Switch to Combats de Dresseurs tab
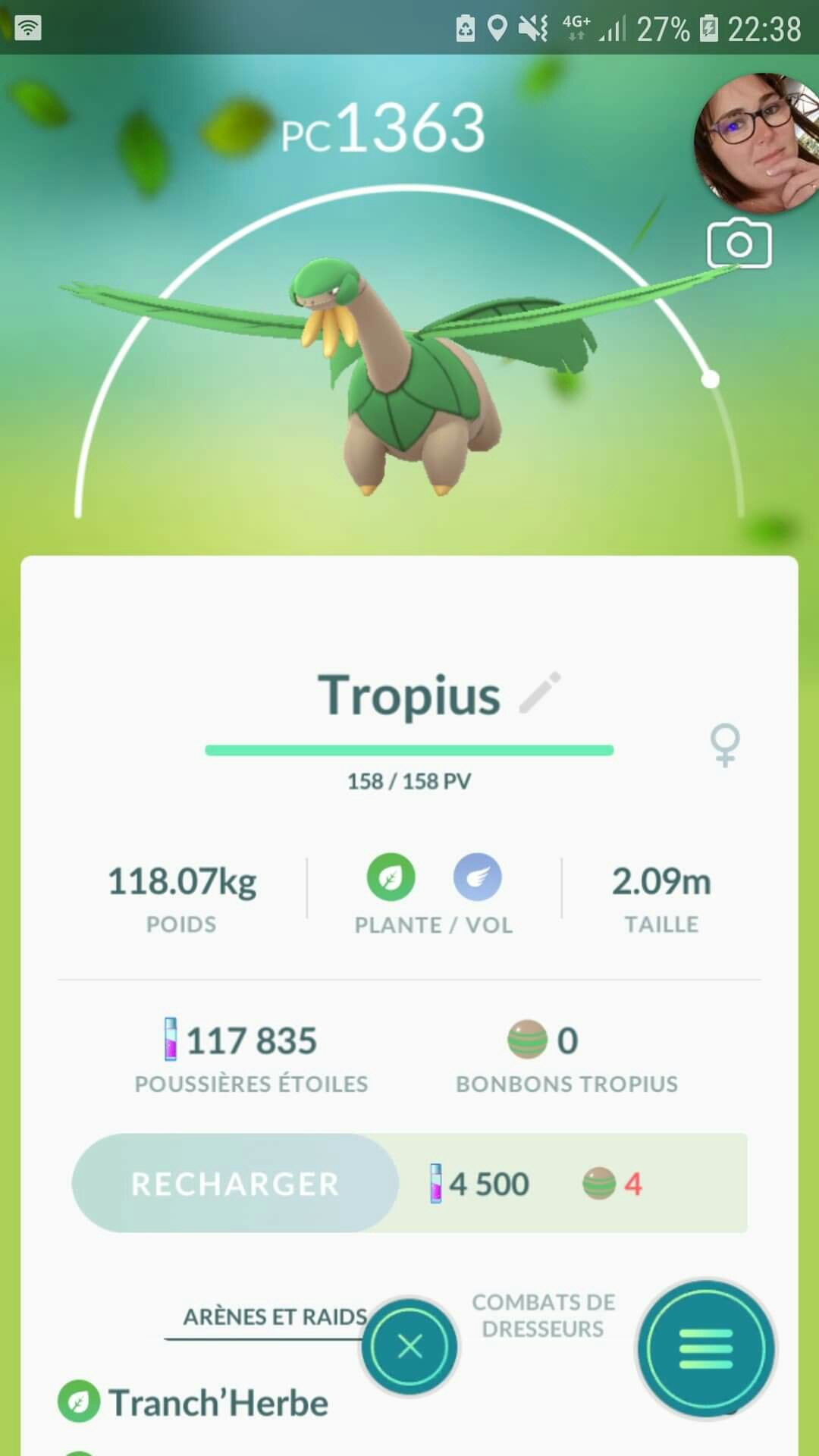The image size is (819, 1456). coord(543,1316)
